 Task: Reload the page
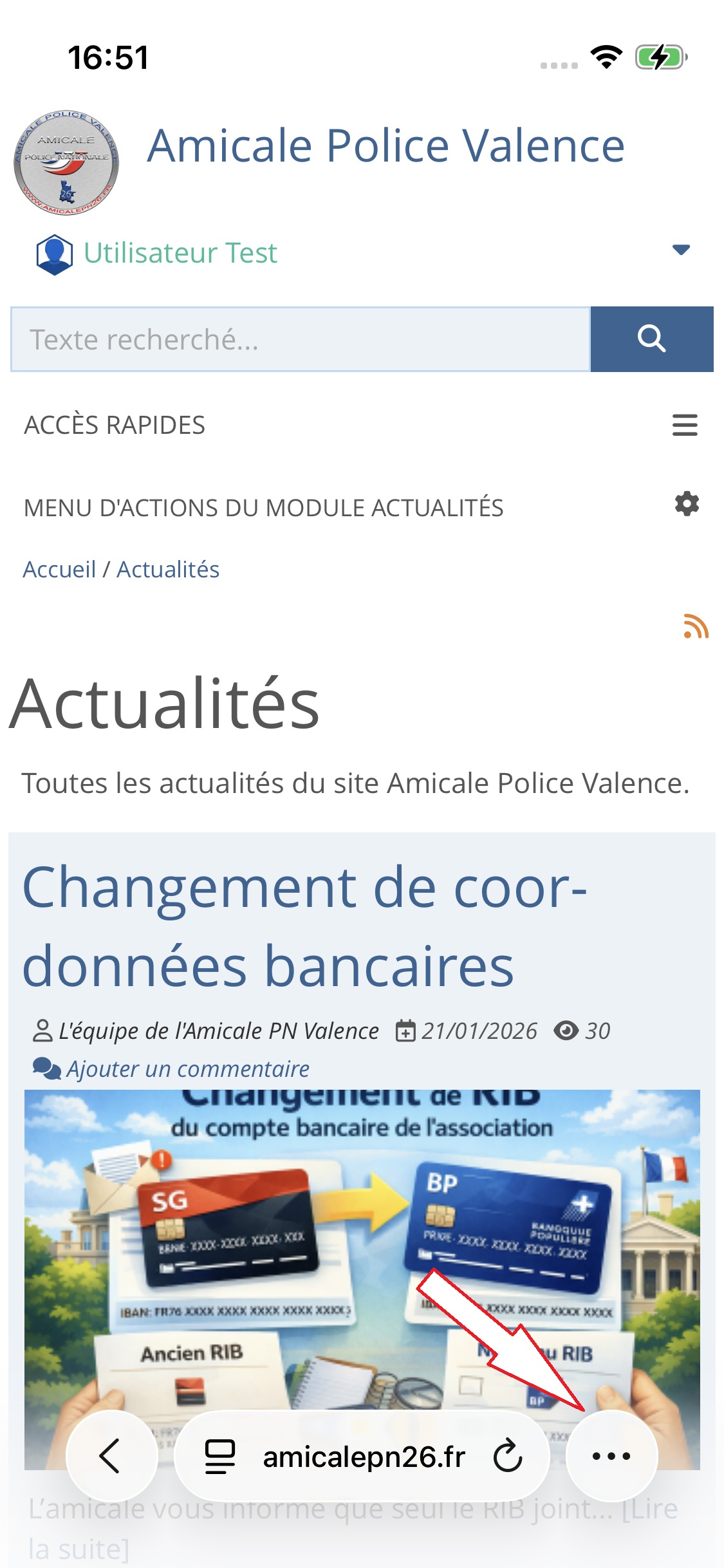tap(508, 1456)
